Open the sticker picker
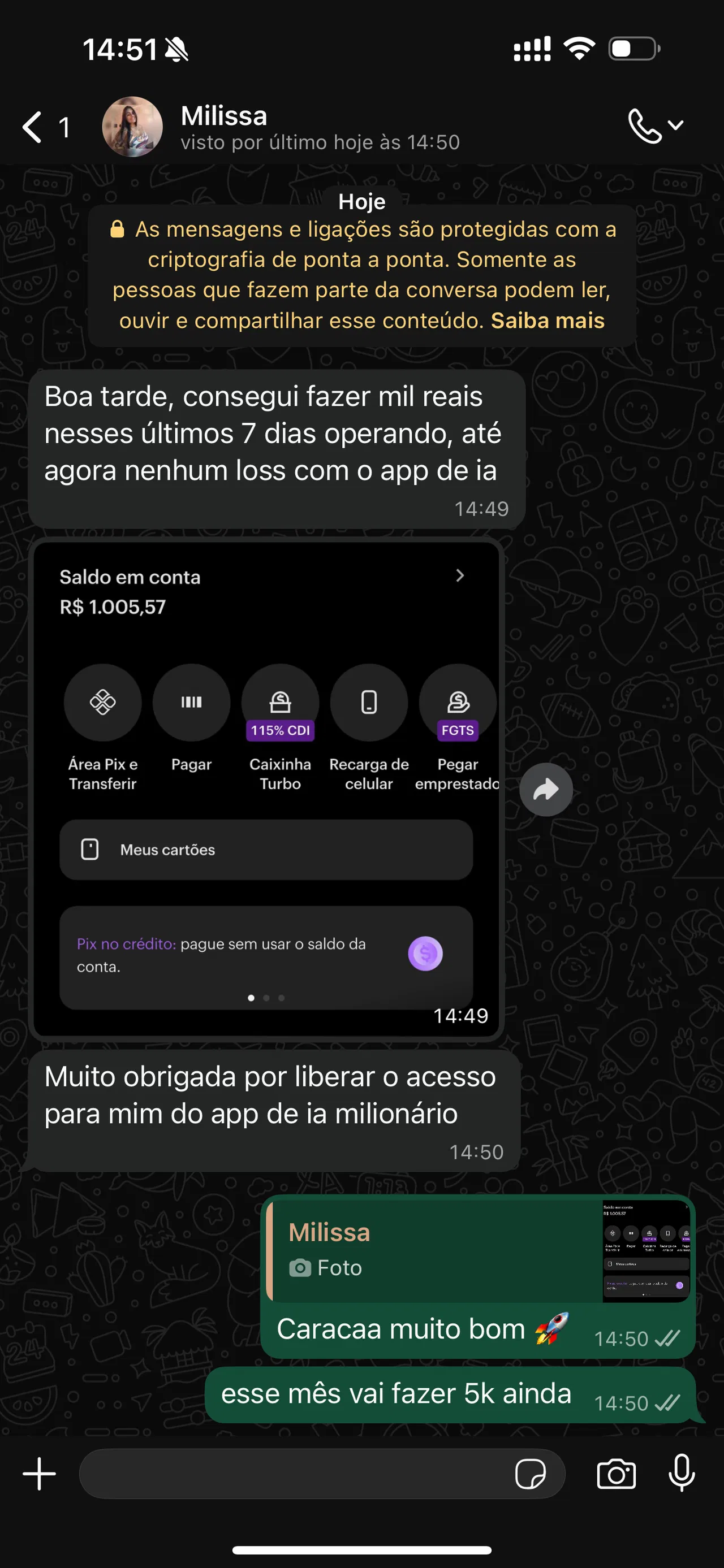 (531, 1474)
